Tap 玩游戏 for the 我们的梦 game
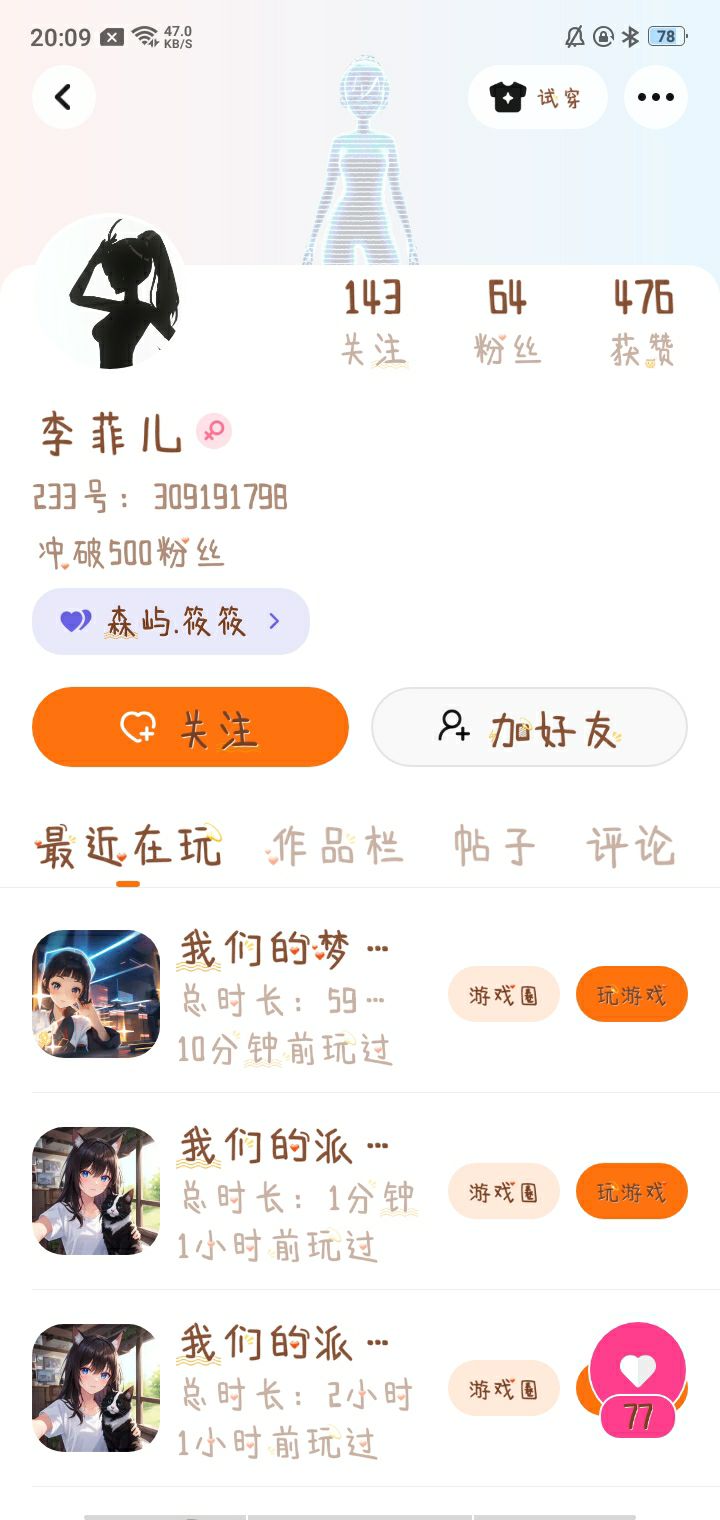 [x=631, y=994]
